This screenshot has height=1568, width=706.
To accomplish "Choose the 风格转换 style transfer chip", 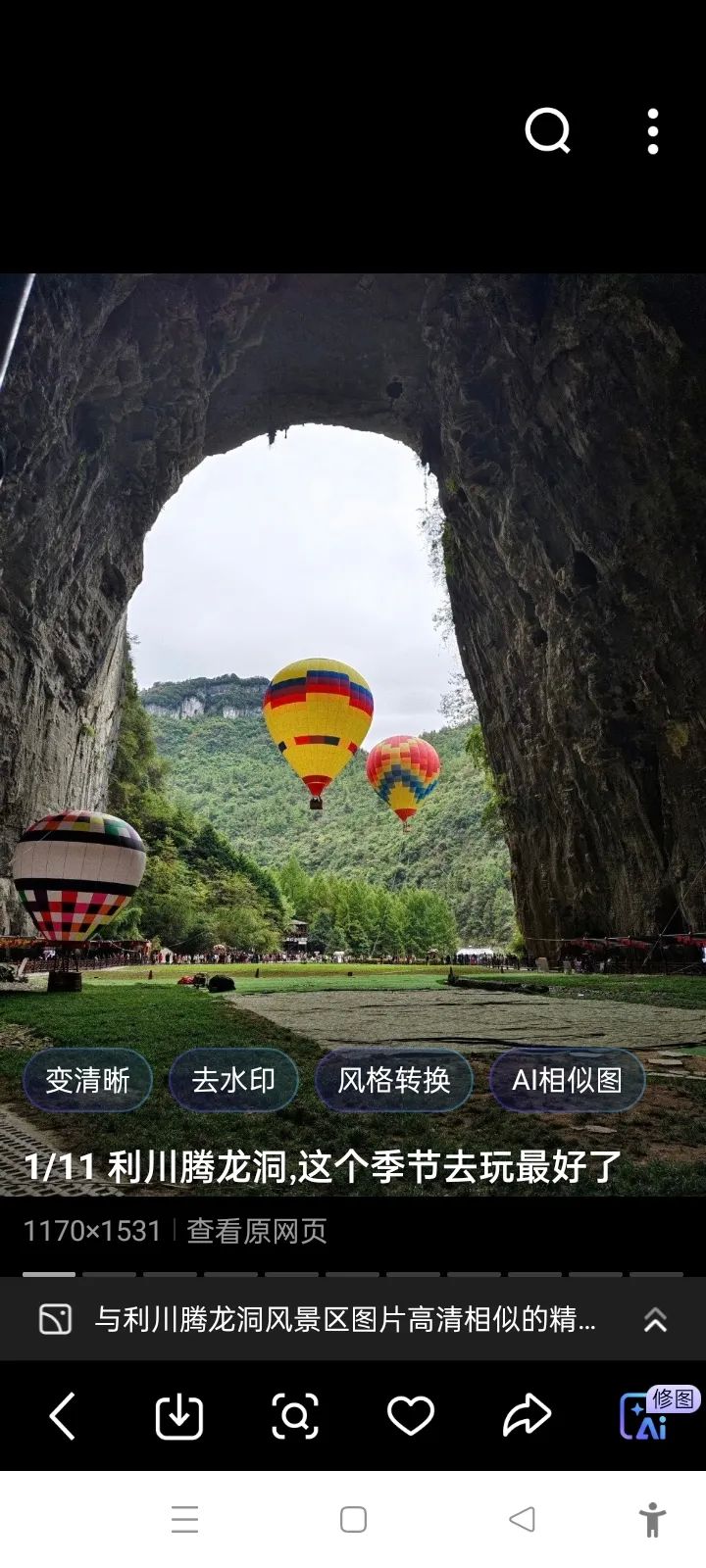I will pyautogui.click(x=393, y=1080).
